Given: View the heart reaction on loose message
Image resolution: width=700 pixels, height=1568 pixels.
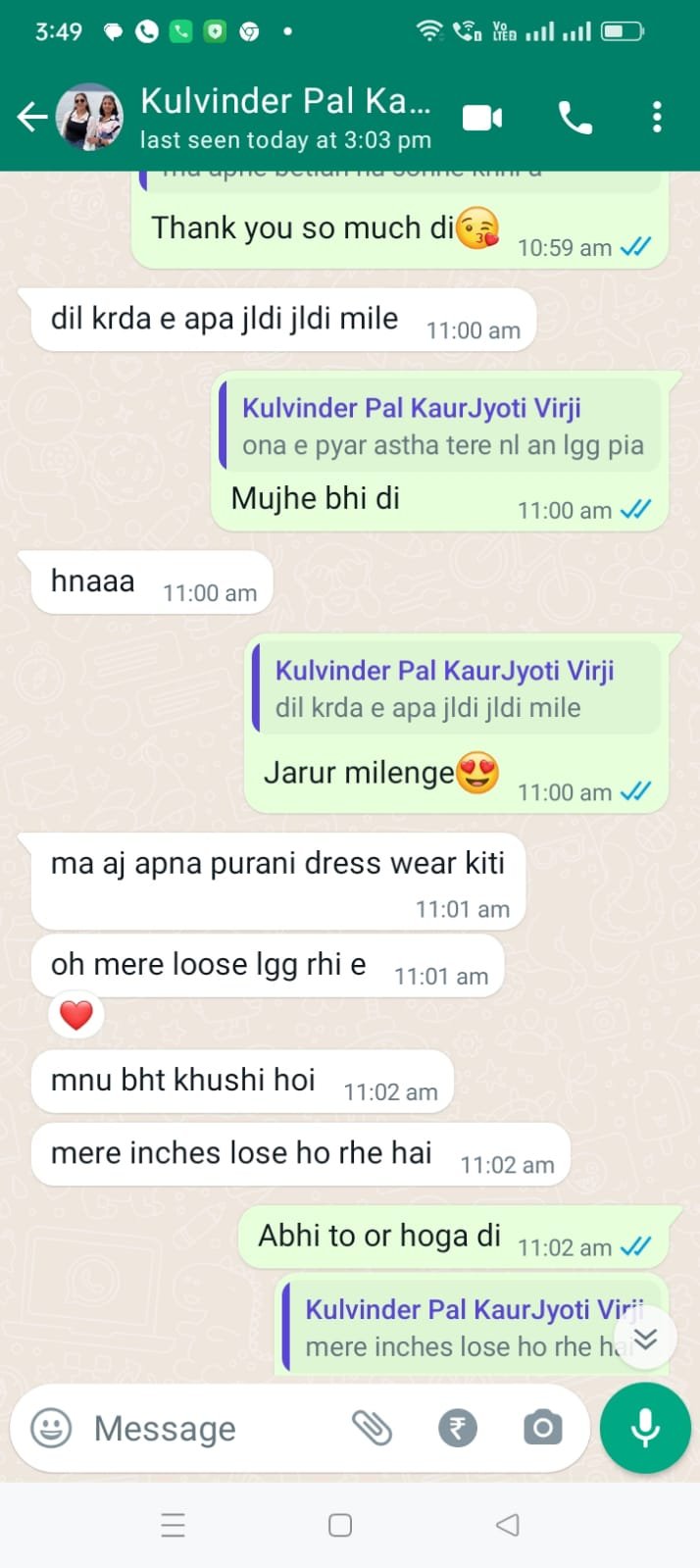Looking at the screenshot, I should [76, 1015].
